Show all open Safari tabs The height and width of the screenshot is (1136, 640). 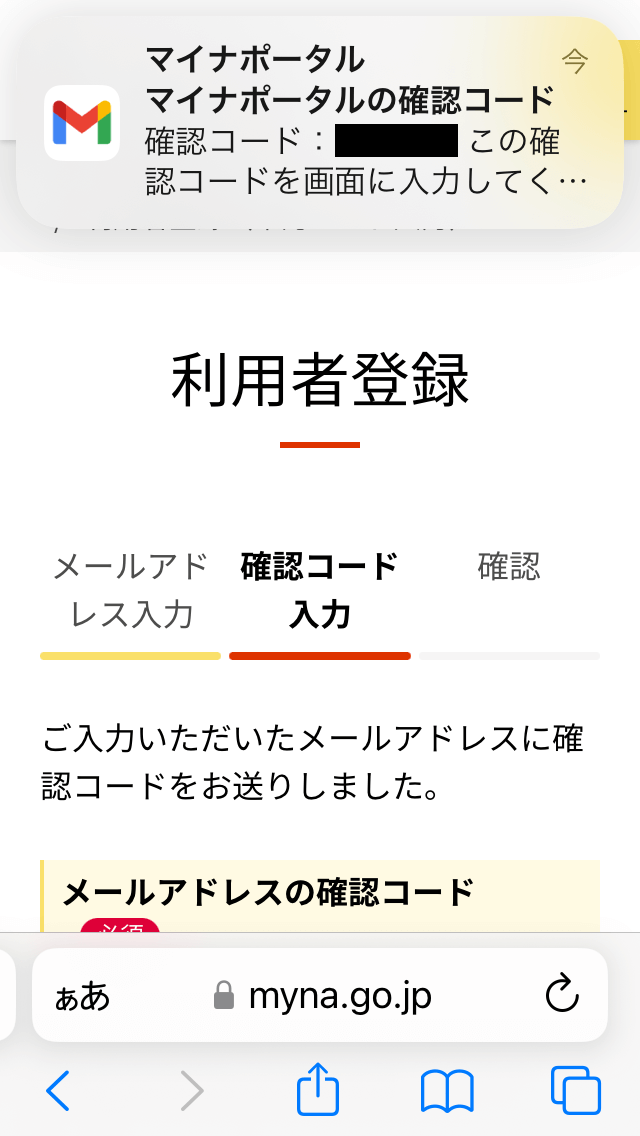(x=575, y=1090)
